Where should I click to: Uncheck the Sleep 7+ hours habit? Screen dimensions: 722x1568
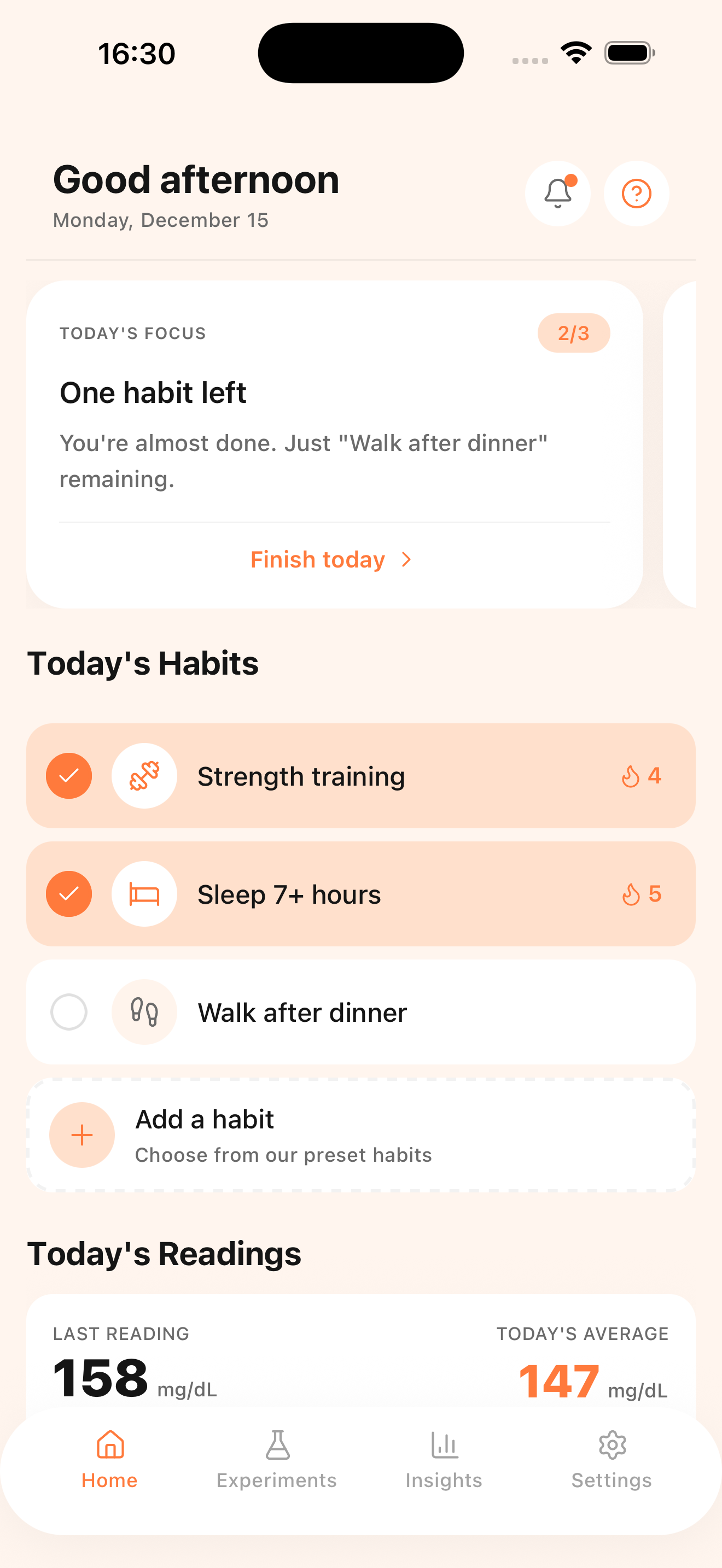pos(69,893)
